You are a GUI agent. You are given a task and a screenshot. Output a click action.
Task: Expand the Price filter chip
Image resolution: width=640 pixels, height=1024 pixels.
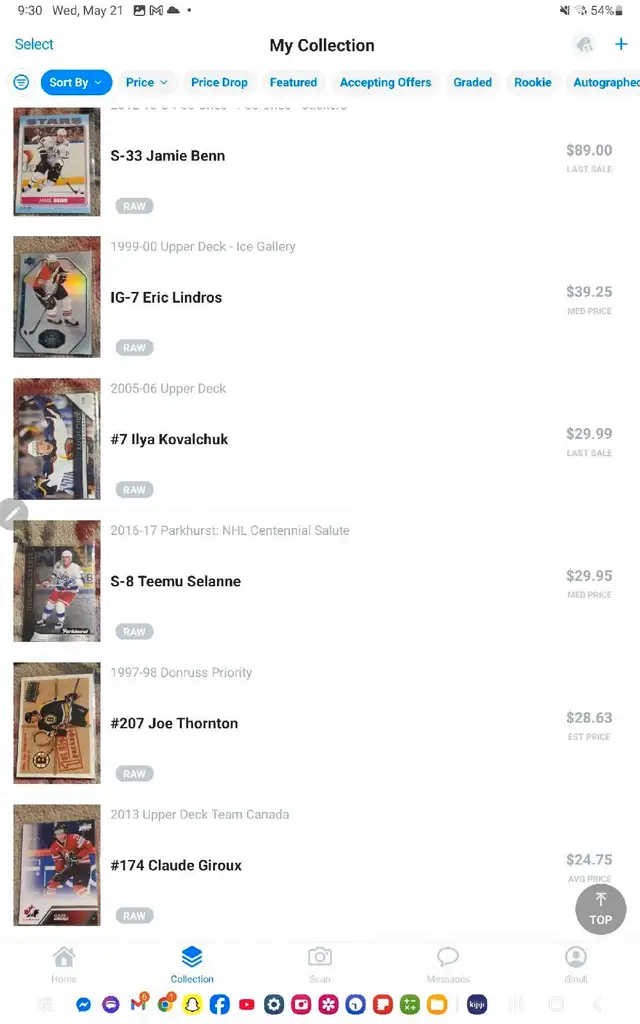click(x=147, y=82)
